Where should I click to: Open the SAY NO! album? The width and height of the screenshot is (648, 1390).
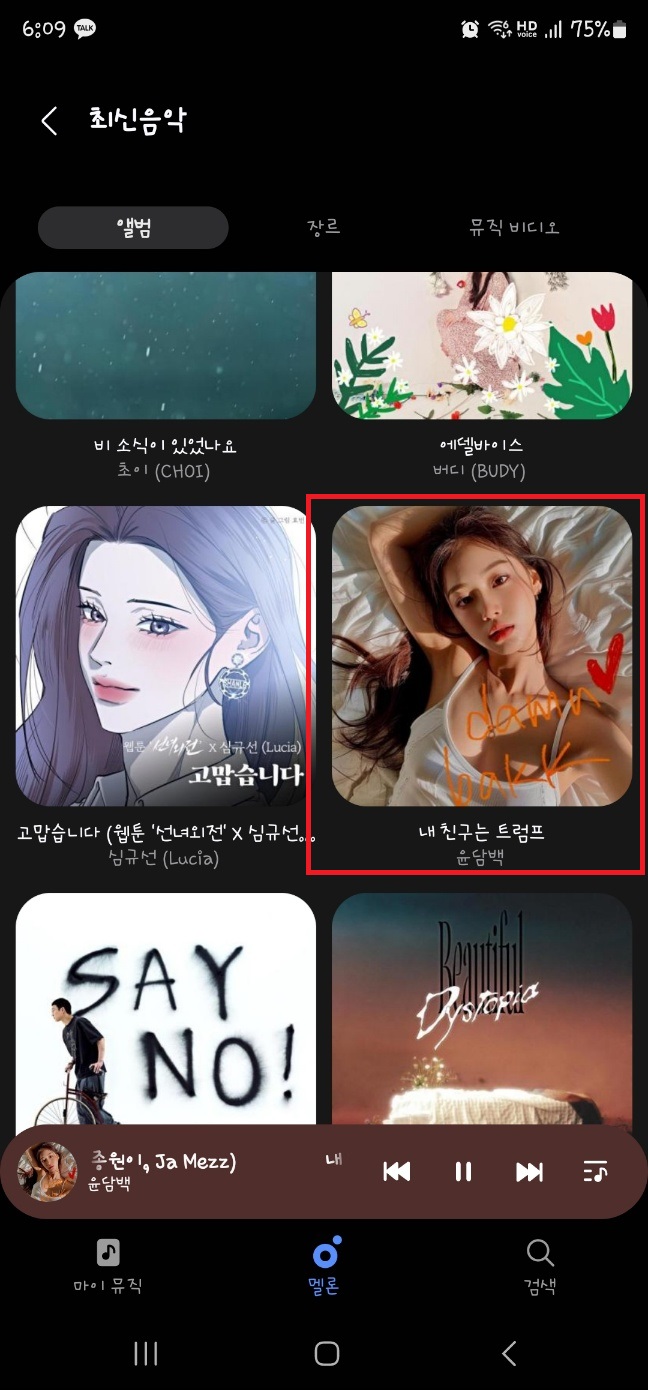pos(166,1010)
